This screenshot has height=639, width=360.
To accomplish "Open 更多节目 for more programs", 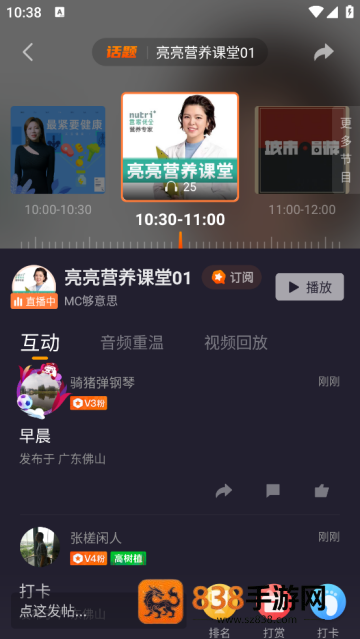I will coord(346,150).
